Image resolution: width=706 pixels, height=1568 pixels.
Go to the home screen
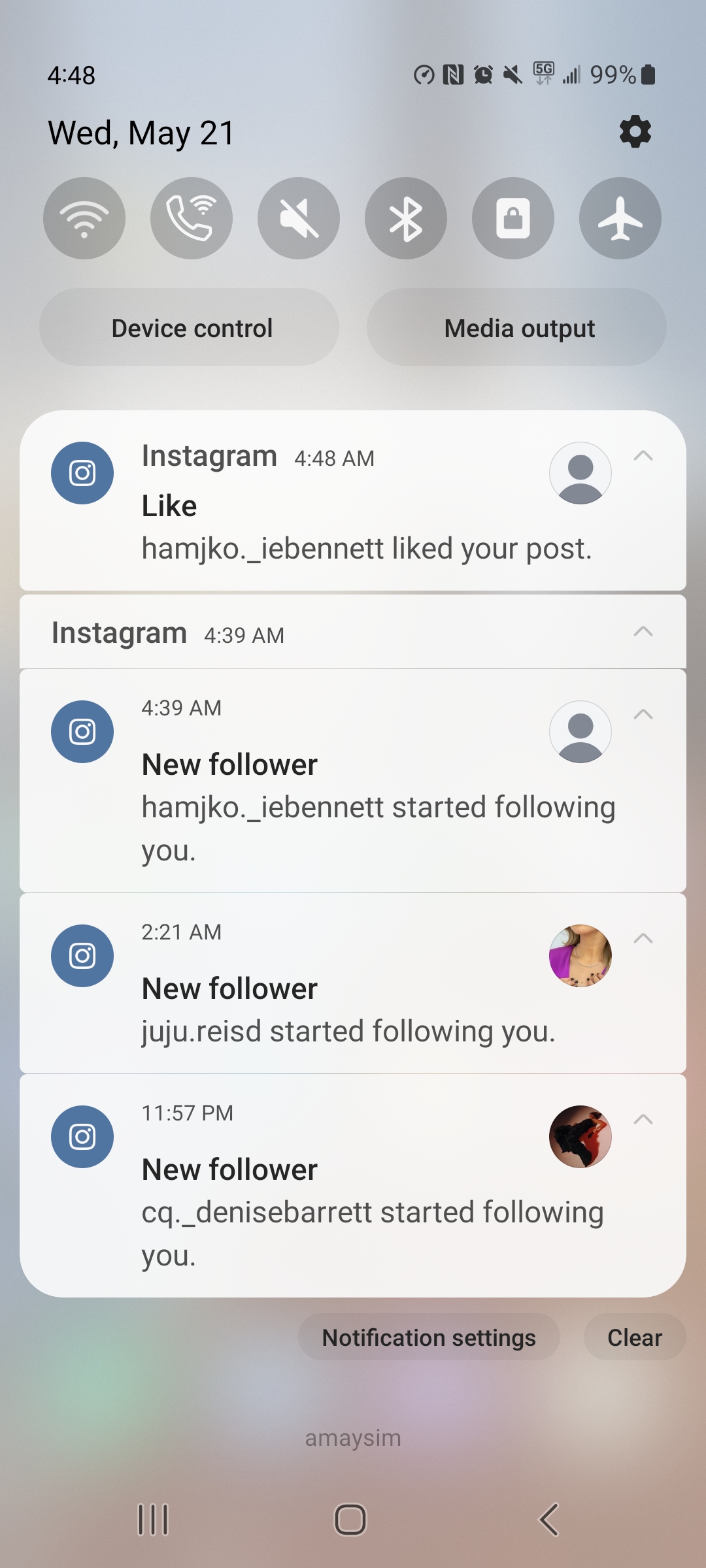click(350, 1519)
